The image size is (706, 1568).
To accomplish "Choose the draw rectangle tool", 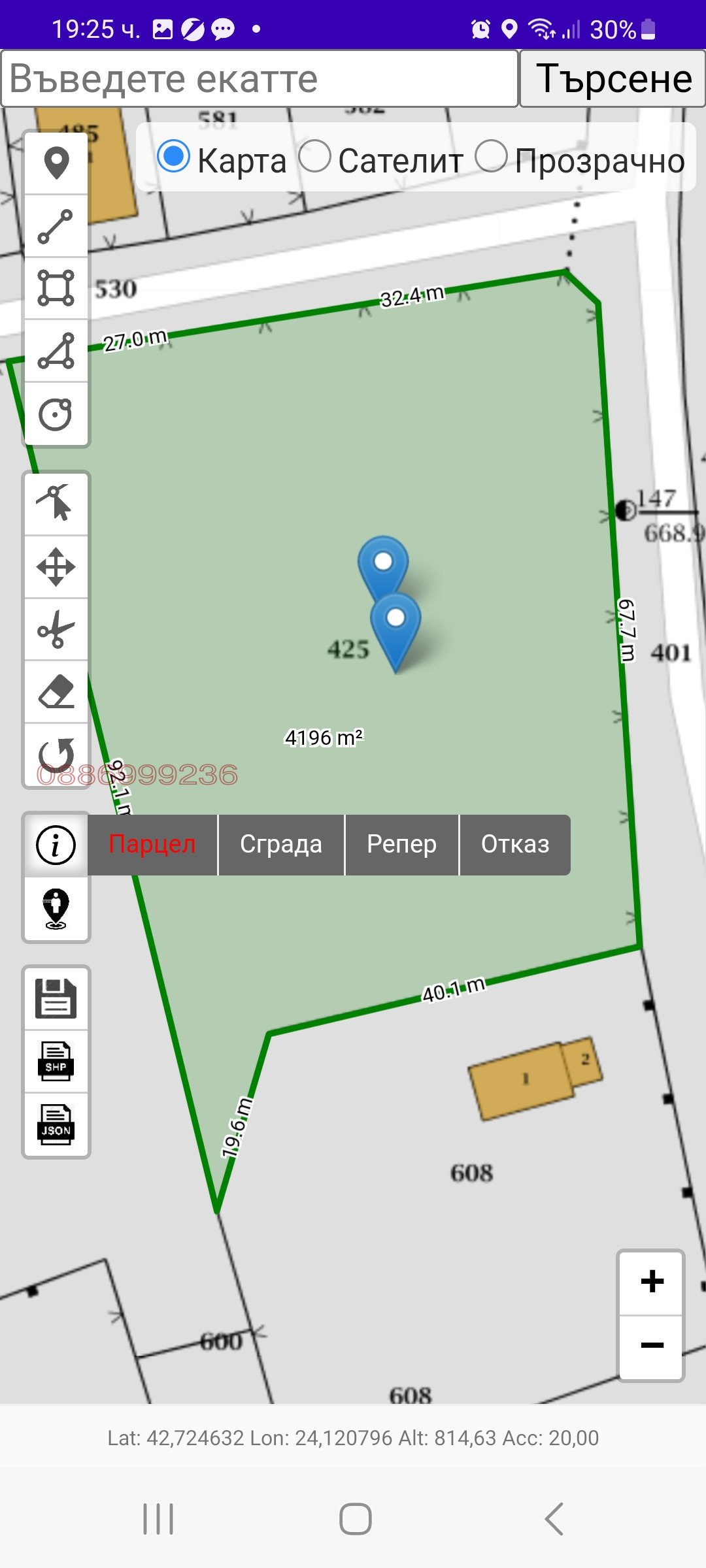I will click(56, 288).
